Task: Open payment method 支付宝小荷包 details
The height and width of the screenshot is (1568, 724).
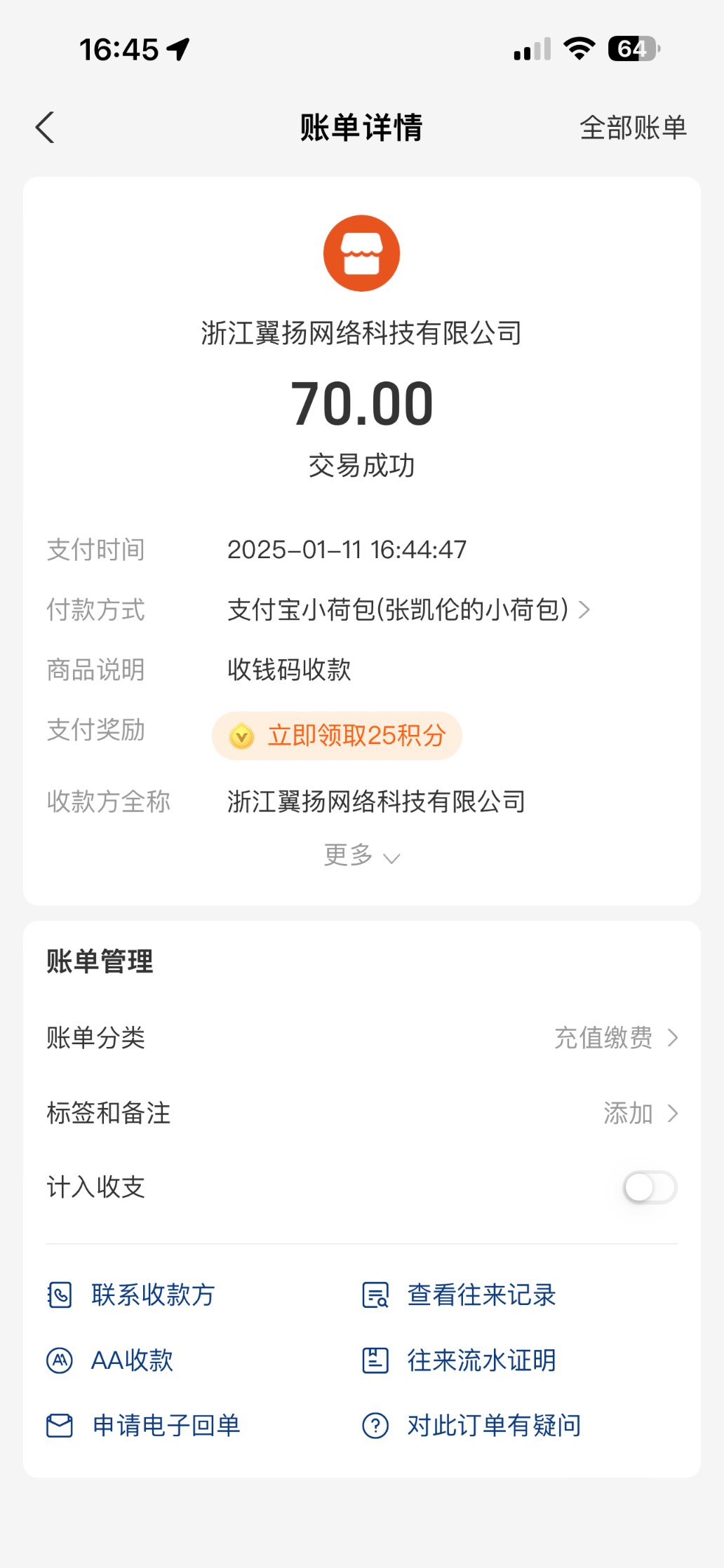Action: (x=408, y=610)
